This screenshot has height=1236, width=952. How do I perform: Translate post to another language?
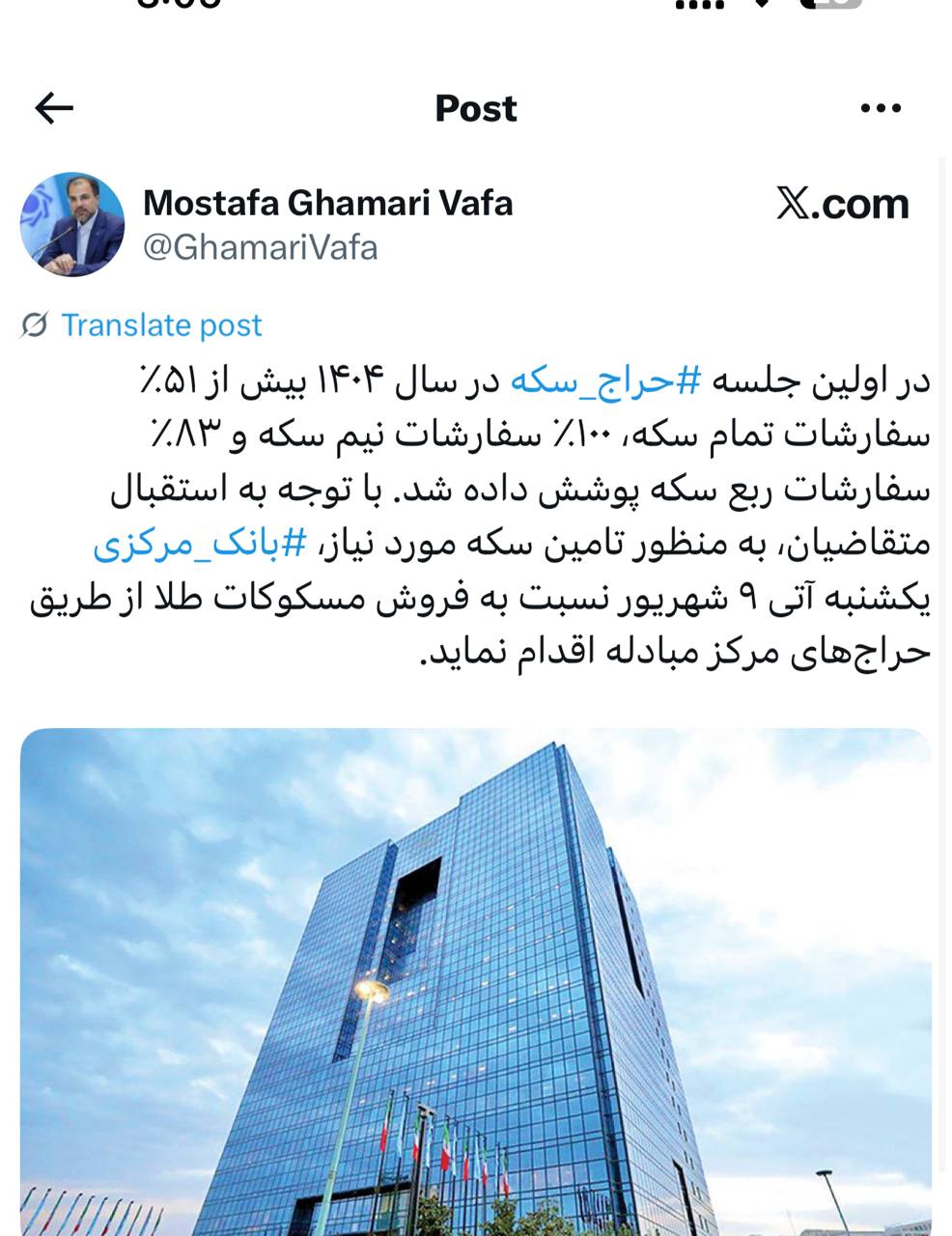click(x=160, y=325)
